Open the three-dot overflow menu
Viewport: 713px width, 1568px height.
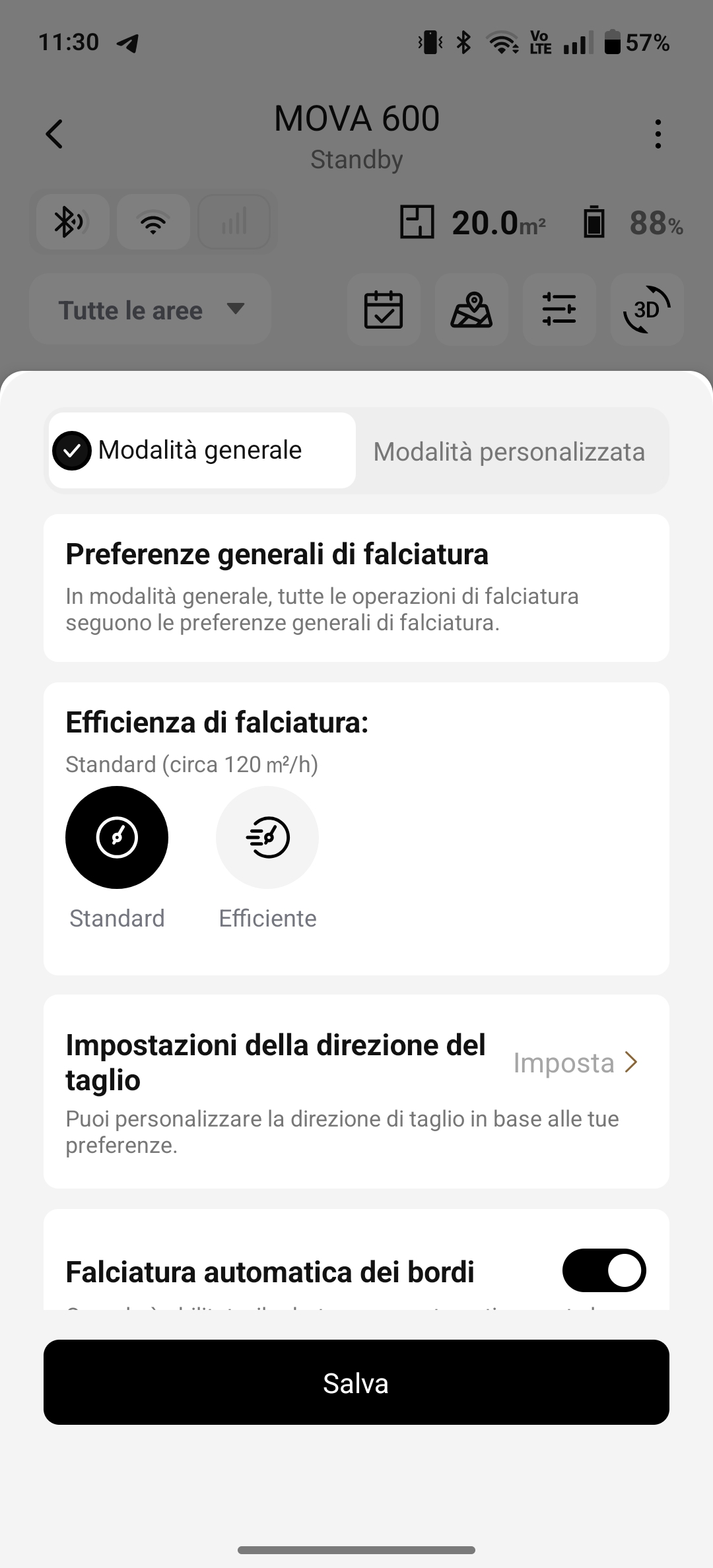tap(658, 134)
